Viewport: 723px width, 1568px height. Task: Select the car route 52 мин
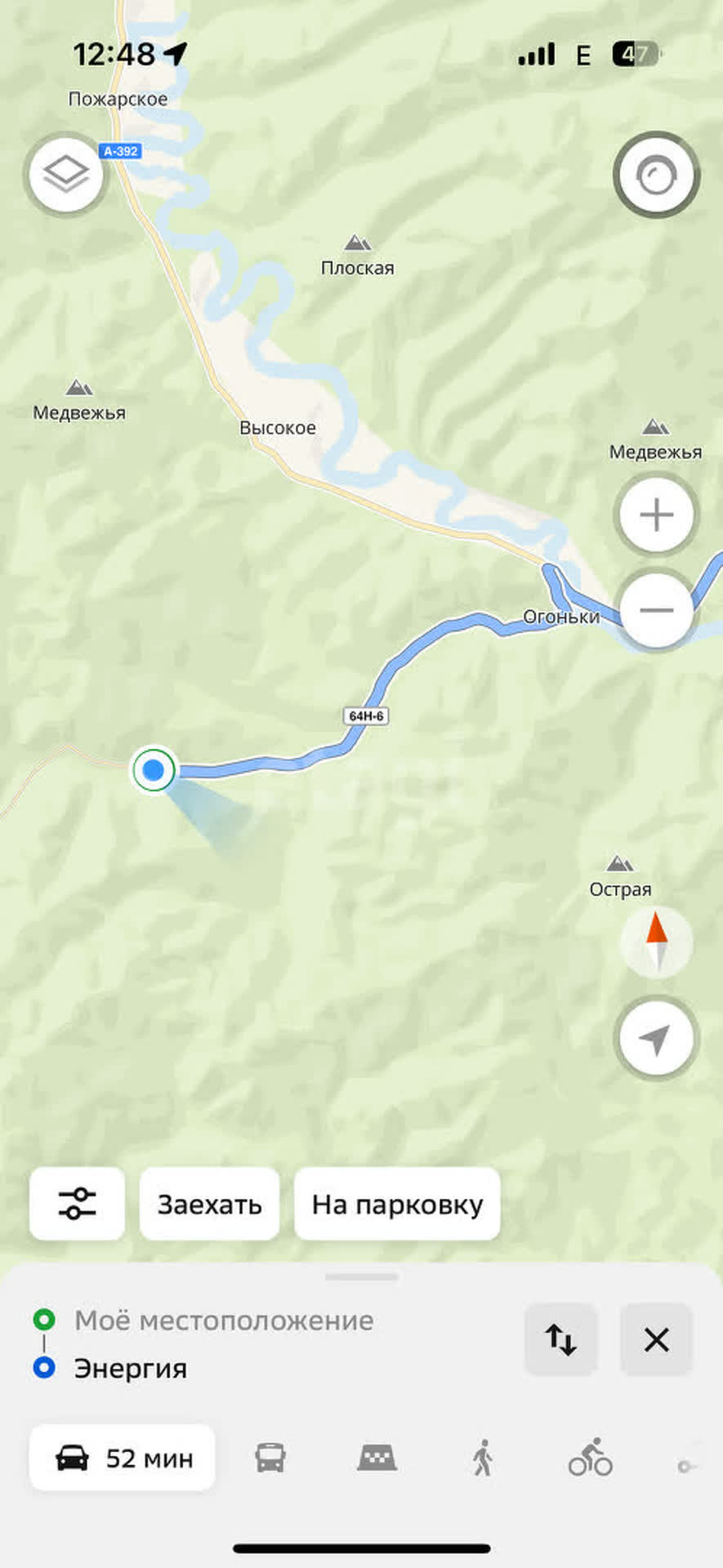point(123,1458)
